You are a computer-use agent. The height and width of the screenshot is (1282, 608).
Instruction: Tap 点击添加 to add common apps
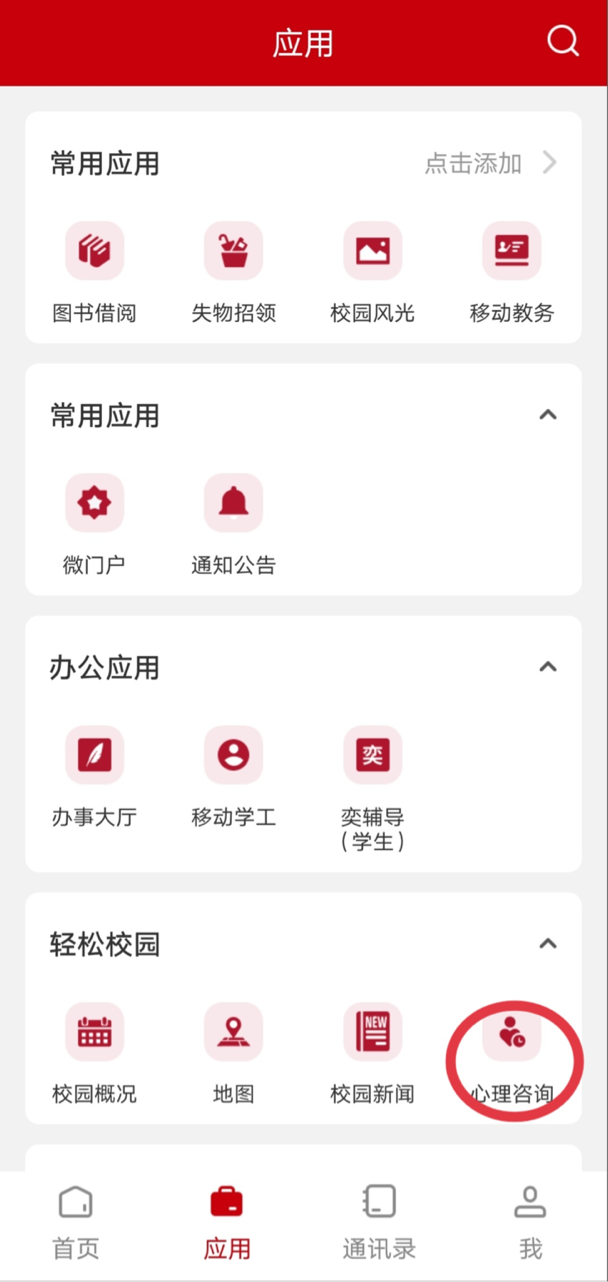[x=490, y=163]
